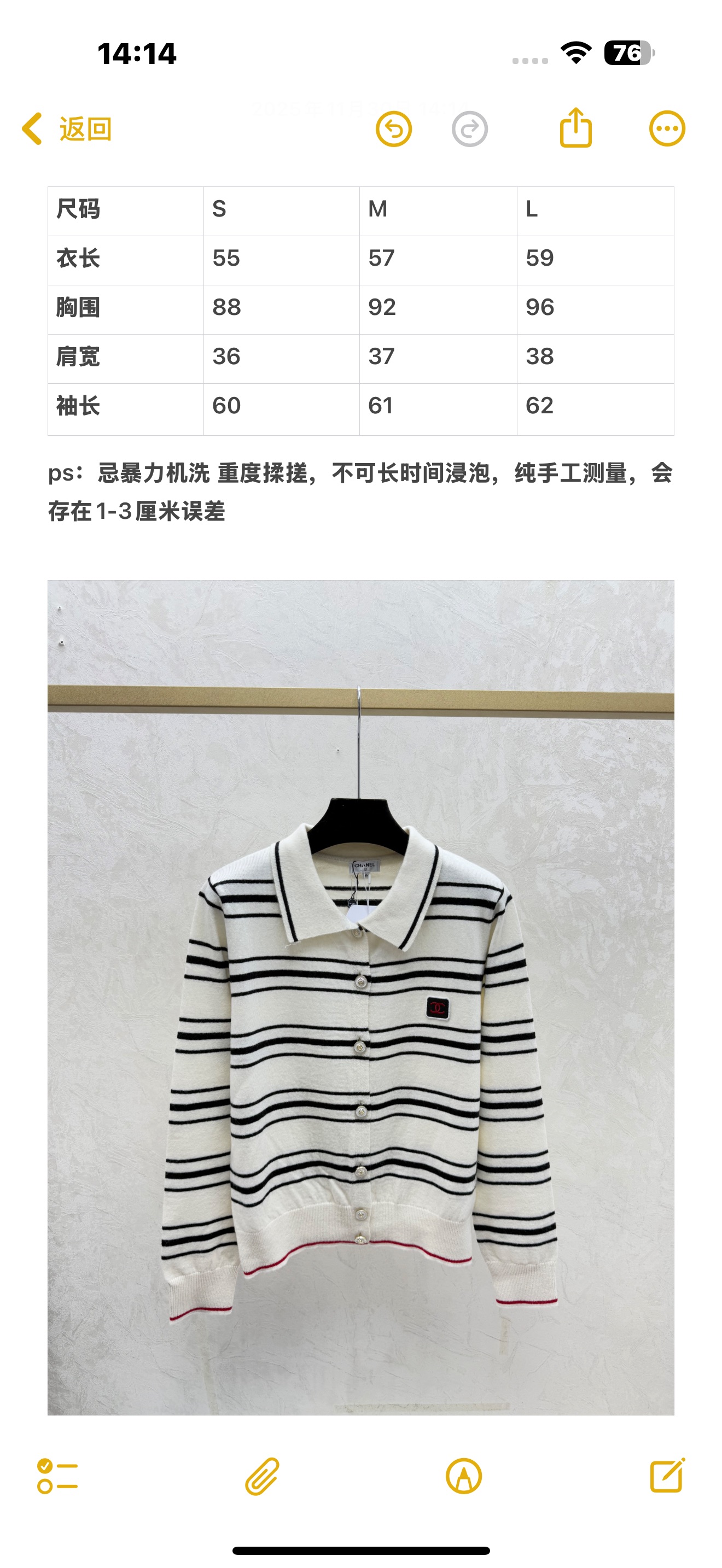This screenshot has height=1568, width=722.
Task: Undo the last edit
Action: coord(394,129)
